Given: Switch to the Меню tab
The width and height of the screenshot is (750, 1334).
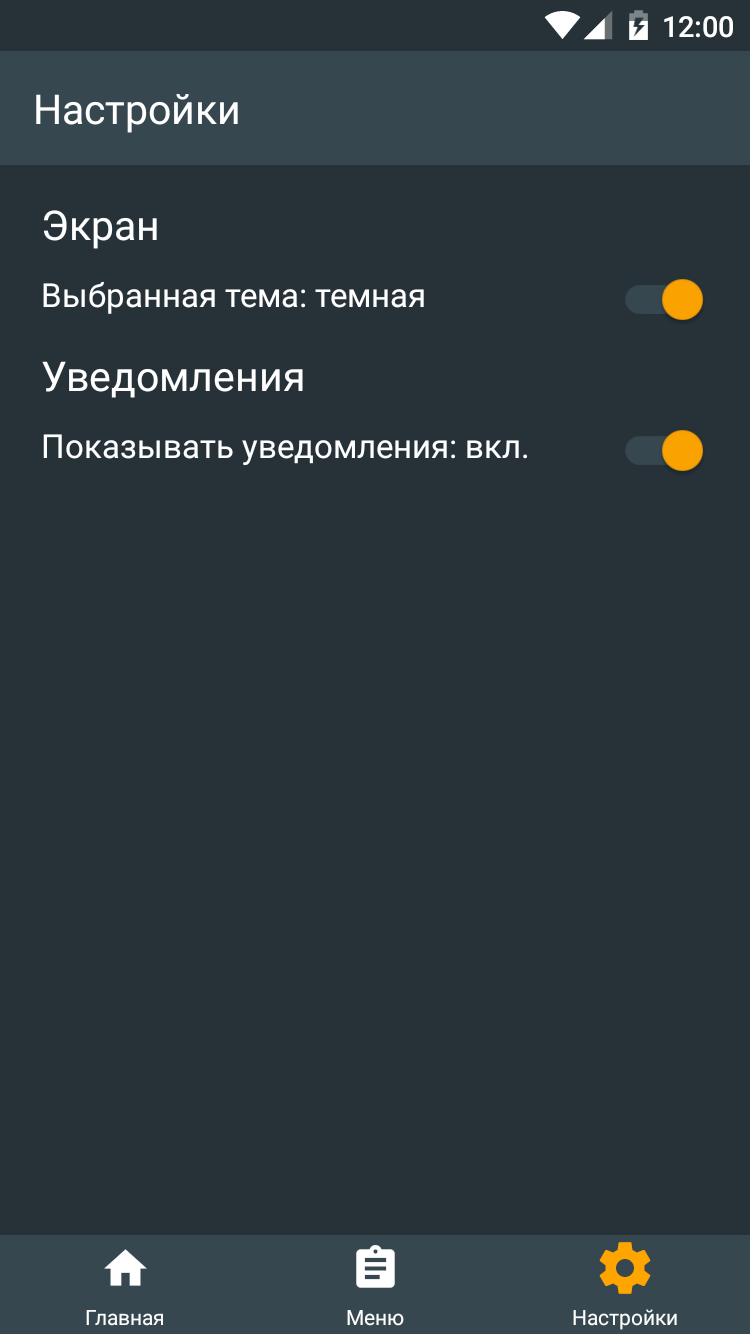Looking at the screenshot, I should tap(375, 1285).
